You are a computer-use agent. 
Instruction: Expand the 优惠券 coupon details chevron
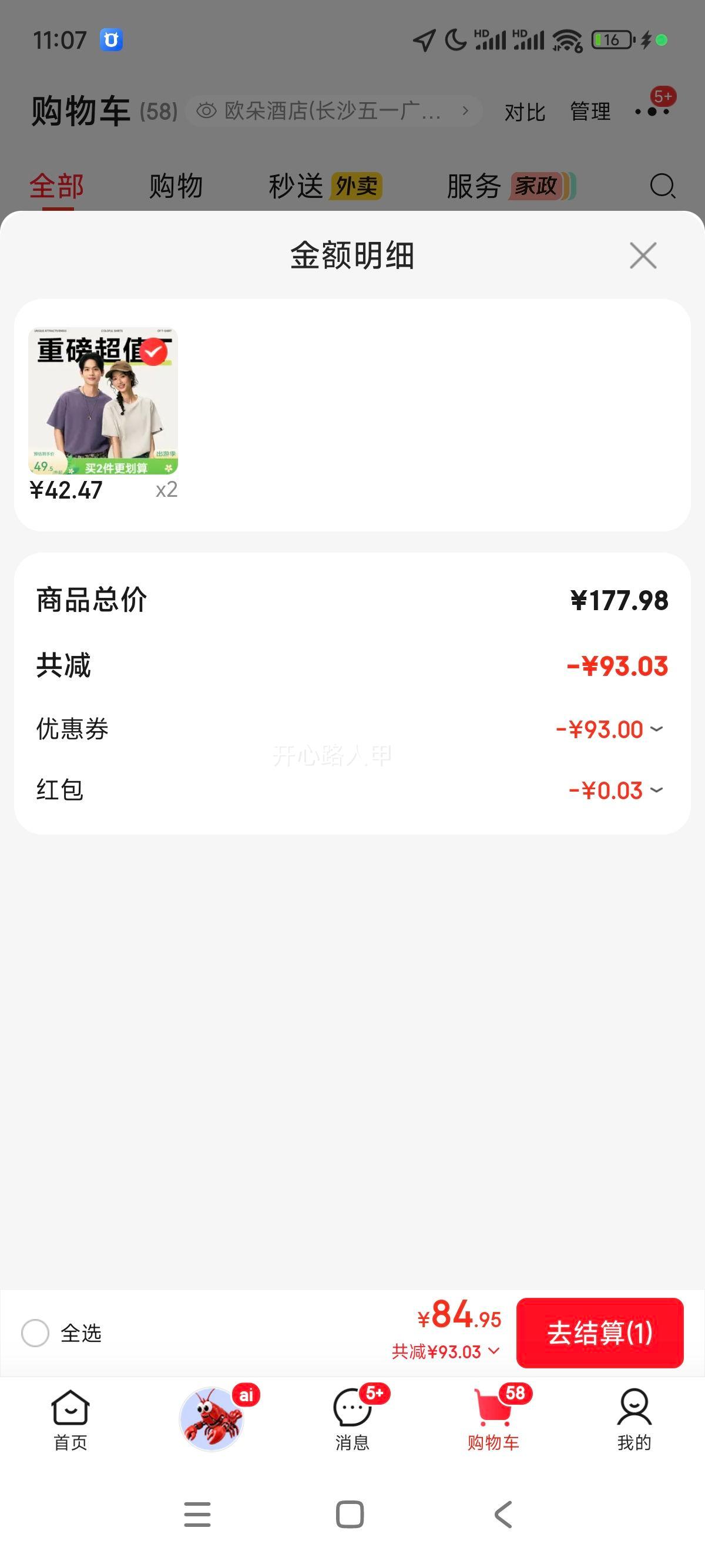pos(657,729)
